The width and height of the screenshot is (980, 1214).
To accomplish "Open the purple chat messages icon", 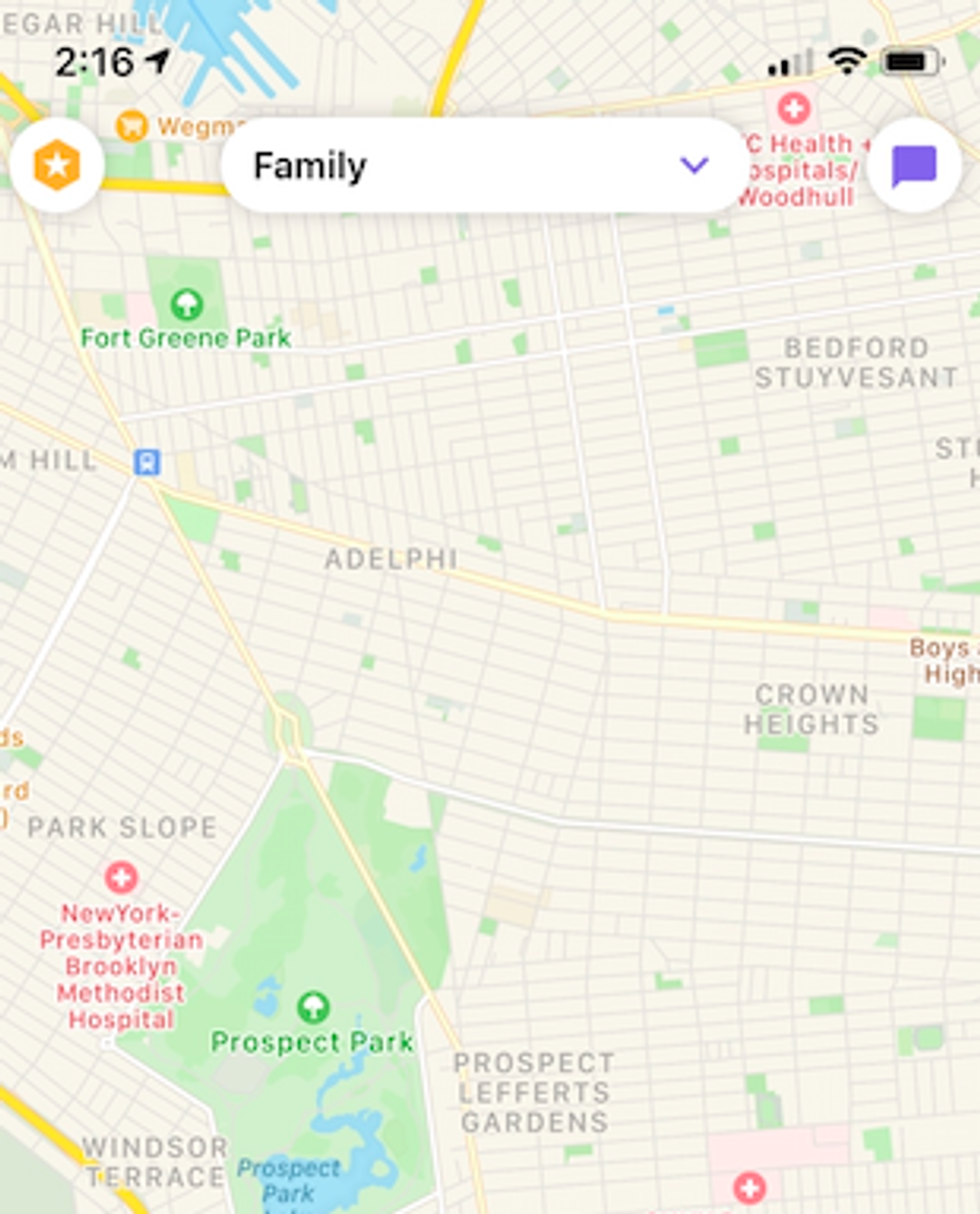I will coord(914,166).
